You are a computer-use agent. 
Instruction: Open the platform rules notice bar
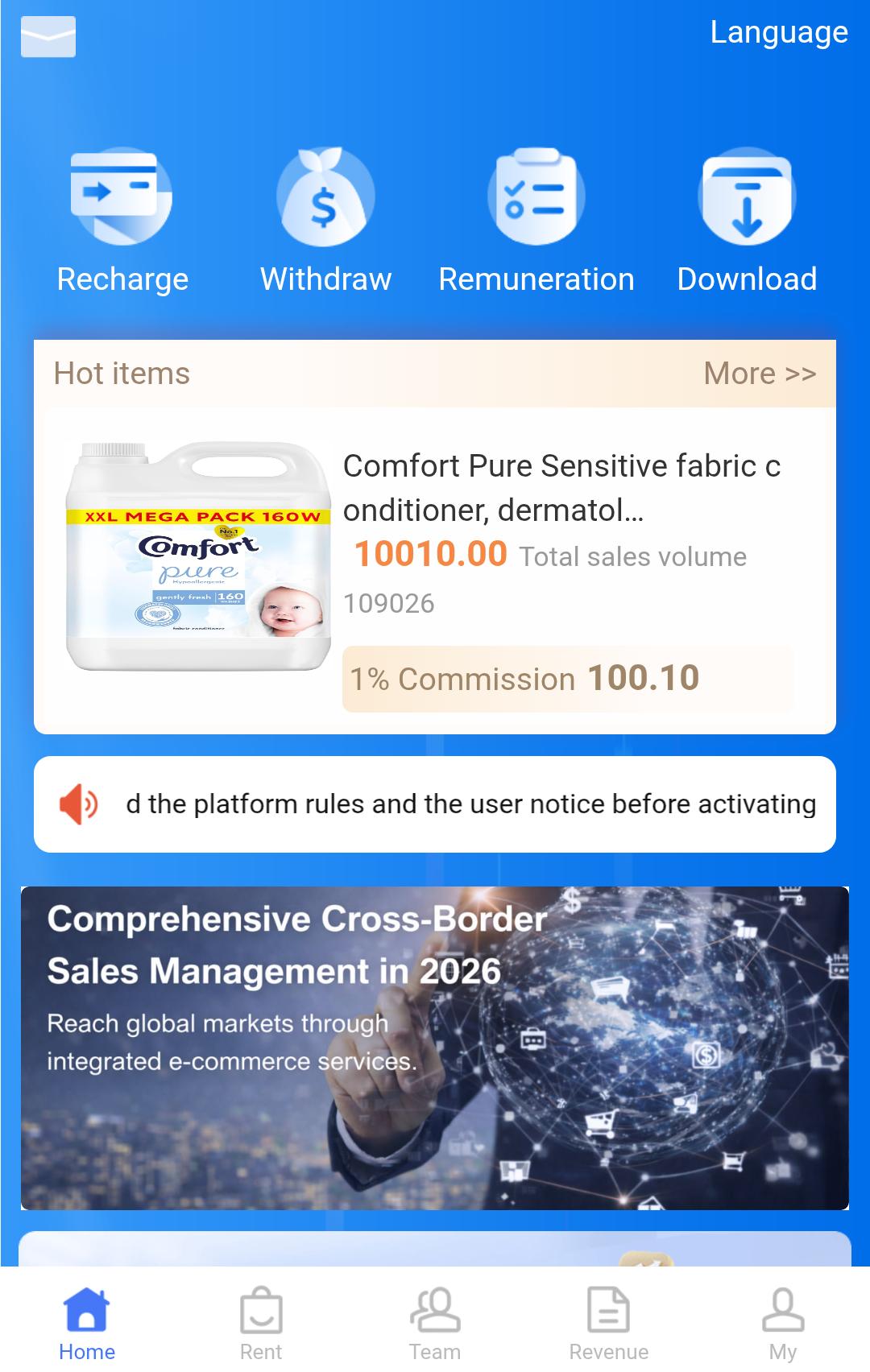tap(435, 804)
